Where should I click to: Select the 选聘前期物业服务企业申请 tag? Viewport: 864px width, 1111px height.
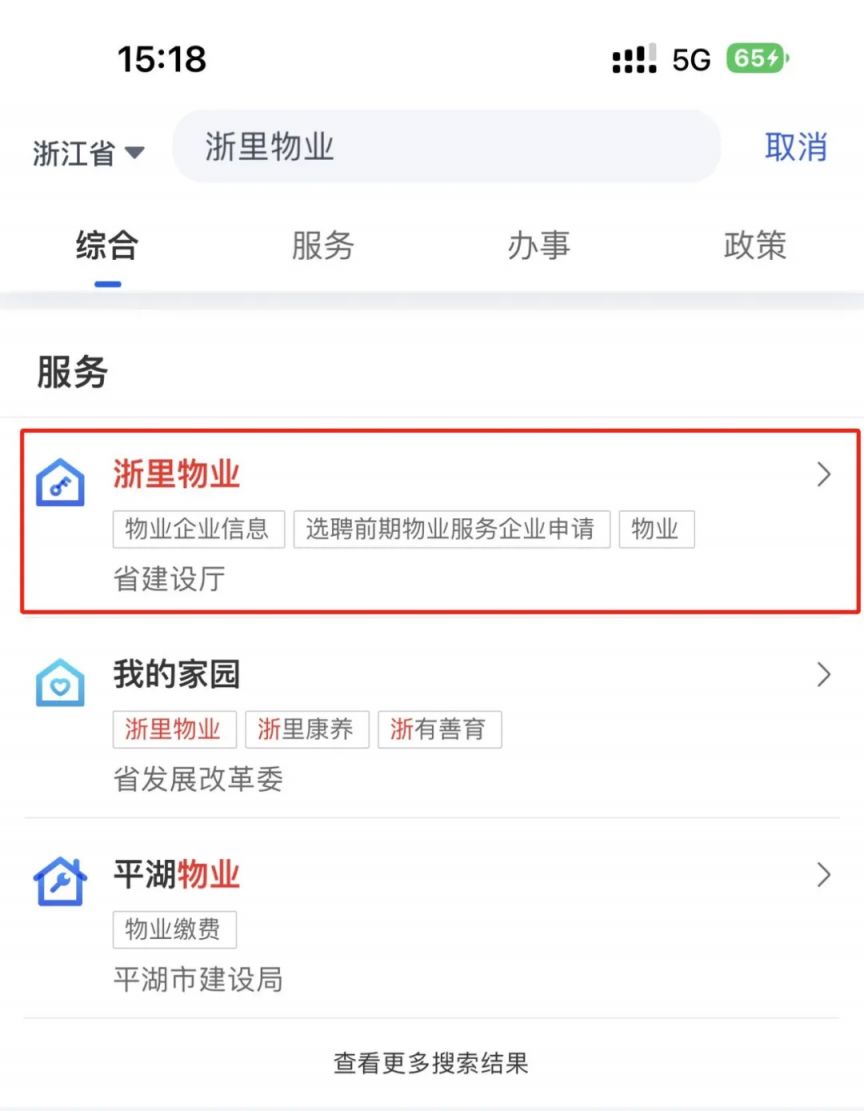451,529
